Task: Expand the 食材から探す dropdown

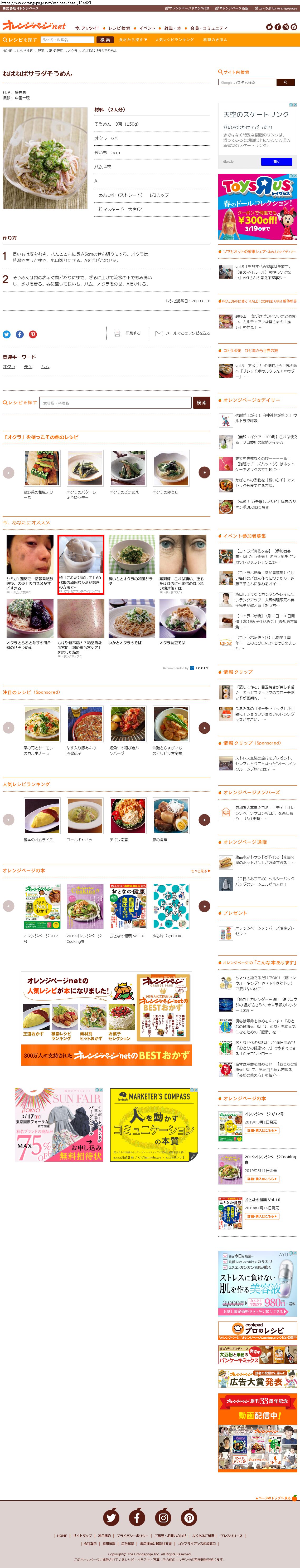Action: [133, 40]
